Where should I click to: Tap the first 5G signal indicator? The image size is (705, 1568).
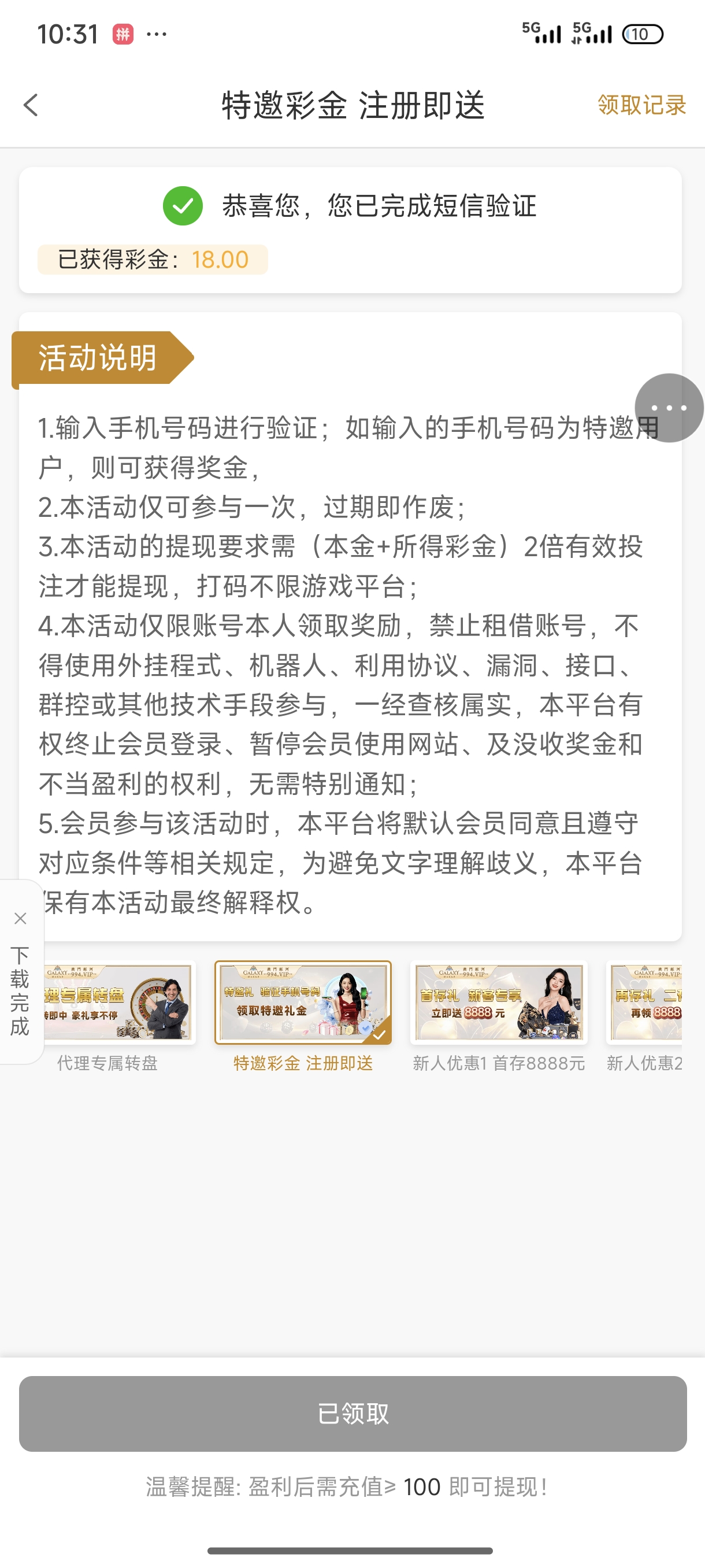pos(541,34)
